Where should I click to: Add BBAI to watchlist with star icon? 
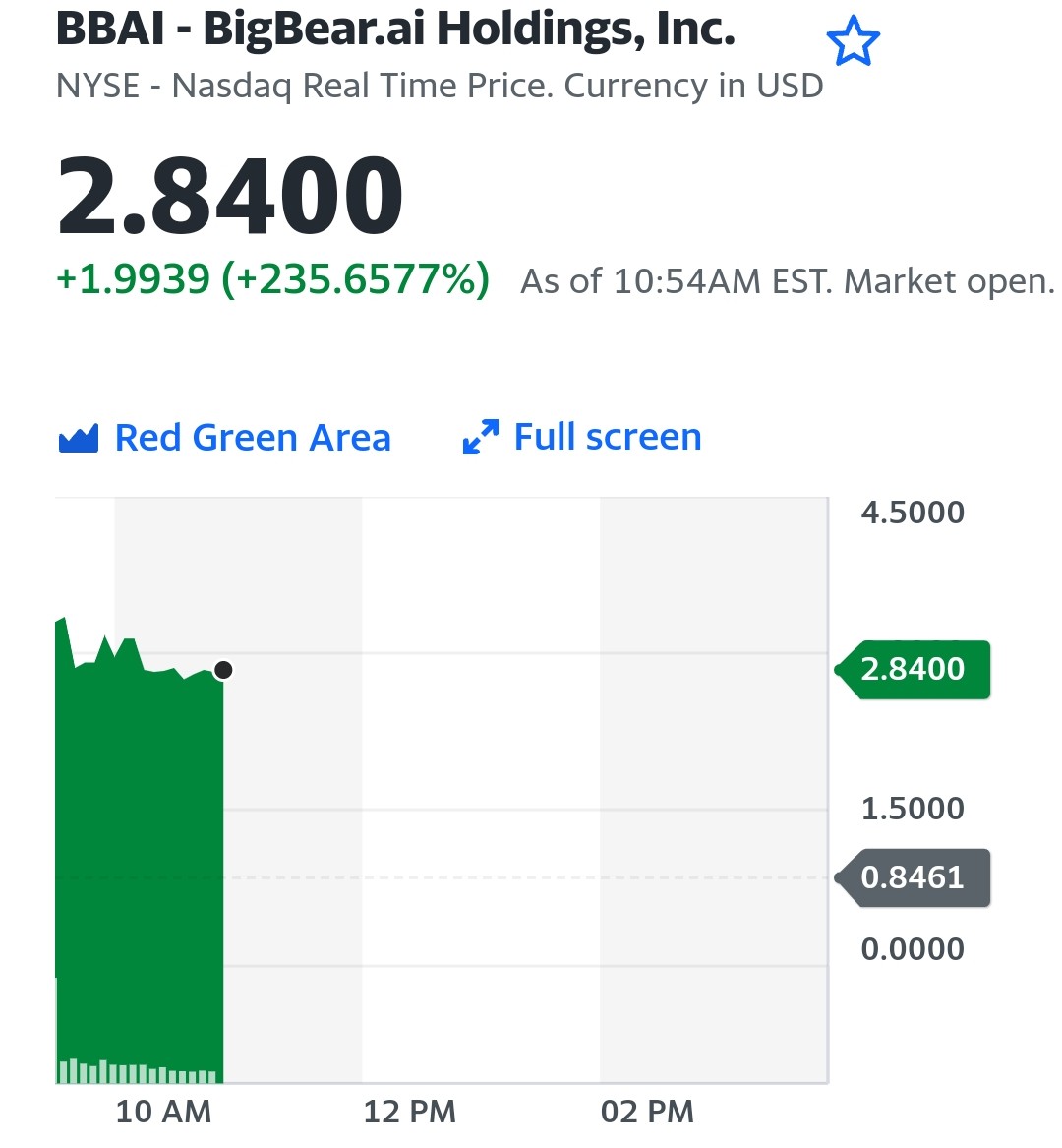pos(853,41)
